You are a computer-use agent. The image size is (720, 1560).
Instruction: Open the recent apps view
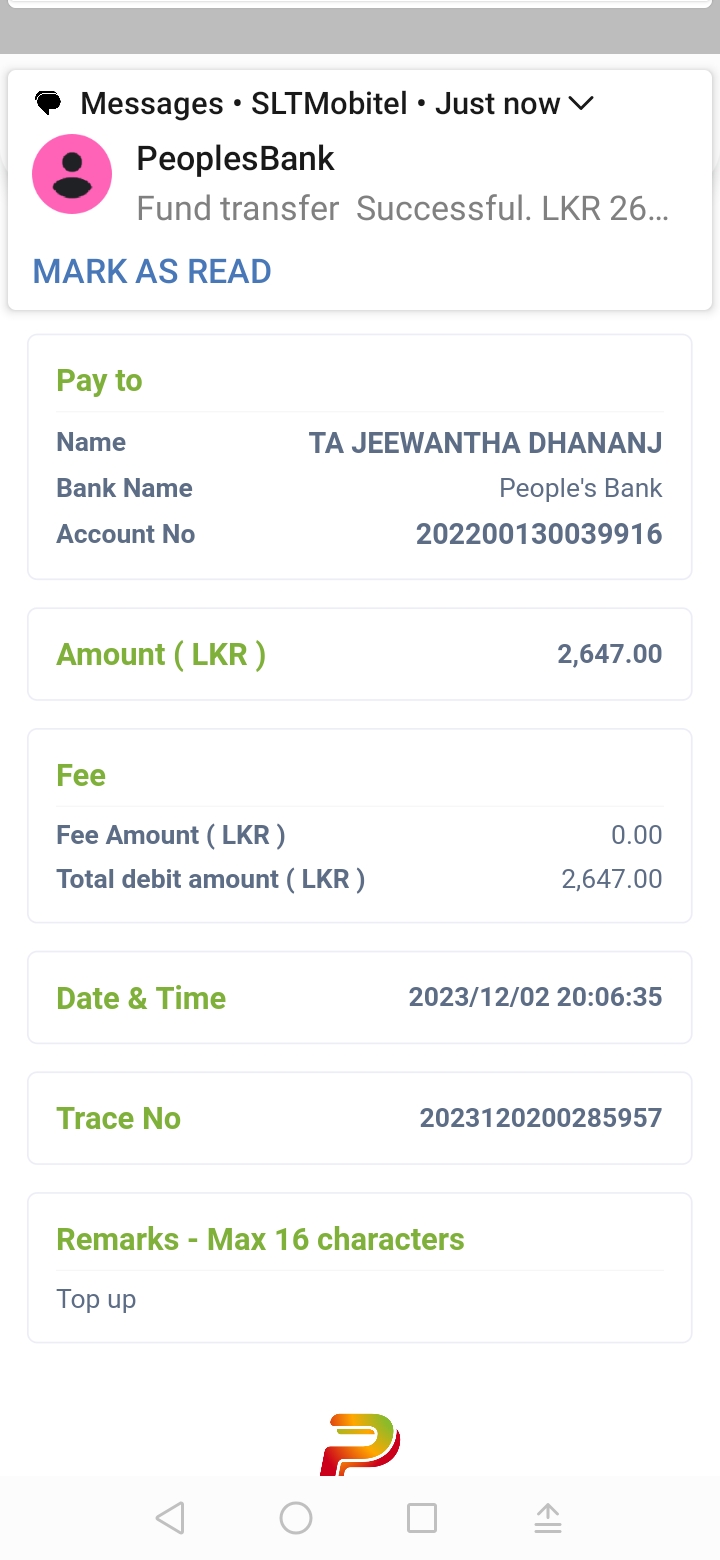(x=422, y=1518)
